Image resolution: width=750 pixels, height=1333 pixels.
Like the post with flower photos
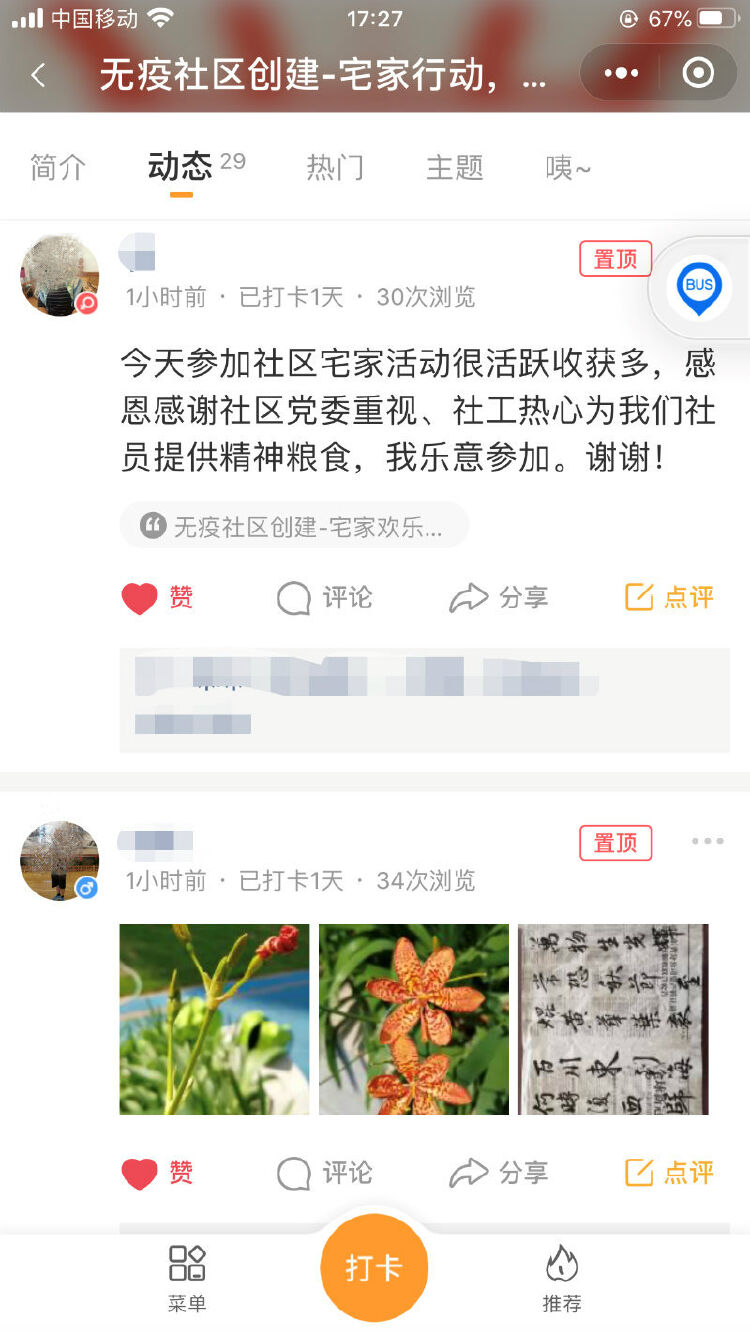[157, 1172]
